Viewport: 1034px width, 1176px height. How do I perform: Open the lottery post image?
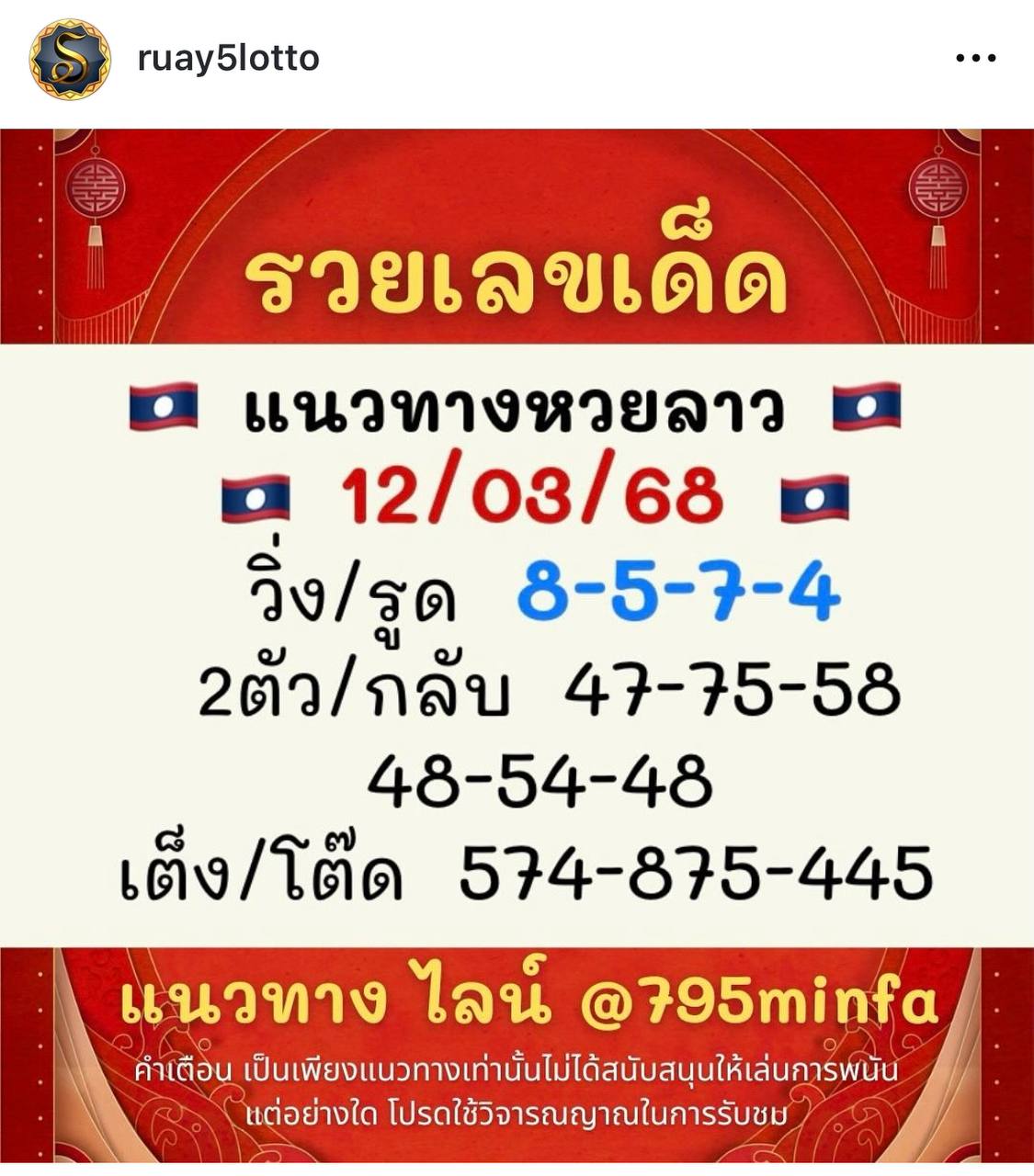point(517,643)
